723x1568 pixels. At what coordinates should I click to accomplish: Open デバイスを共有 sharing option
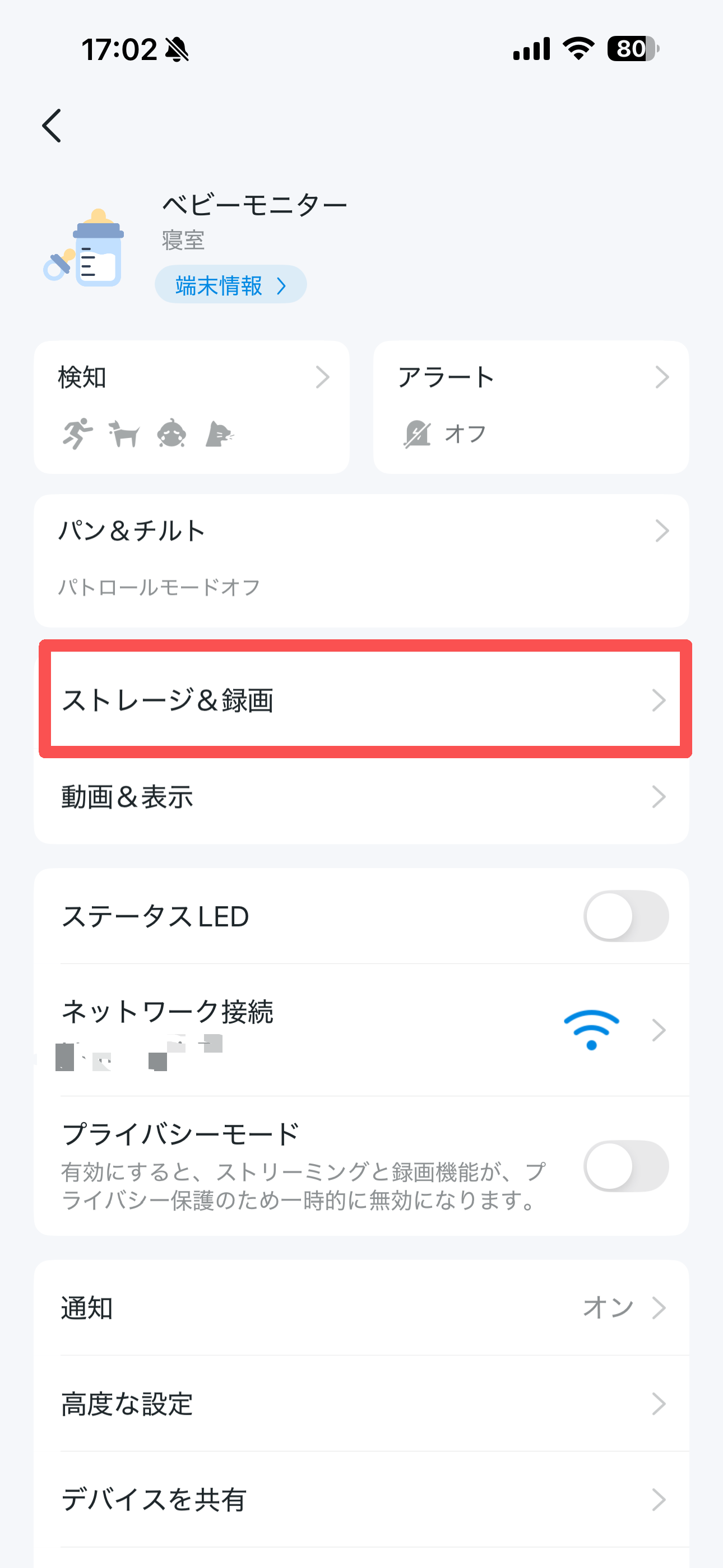(361, 1500)
